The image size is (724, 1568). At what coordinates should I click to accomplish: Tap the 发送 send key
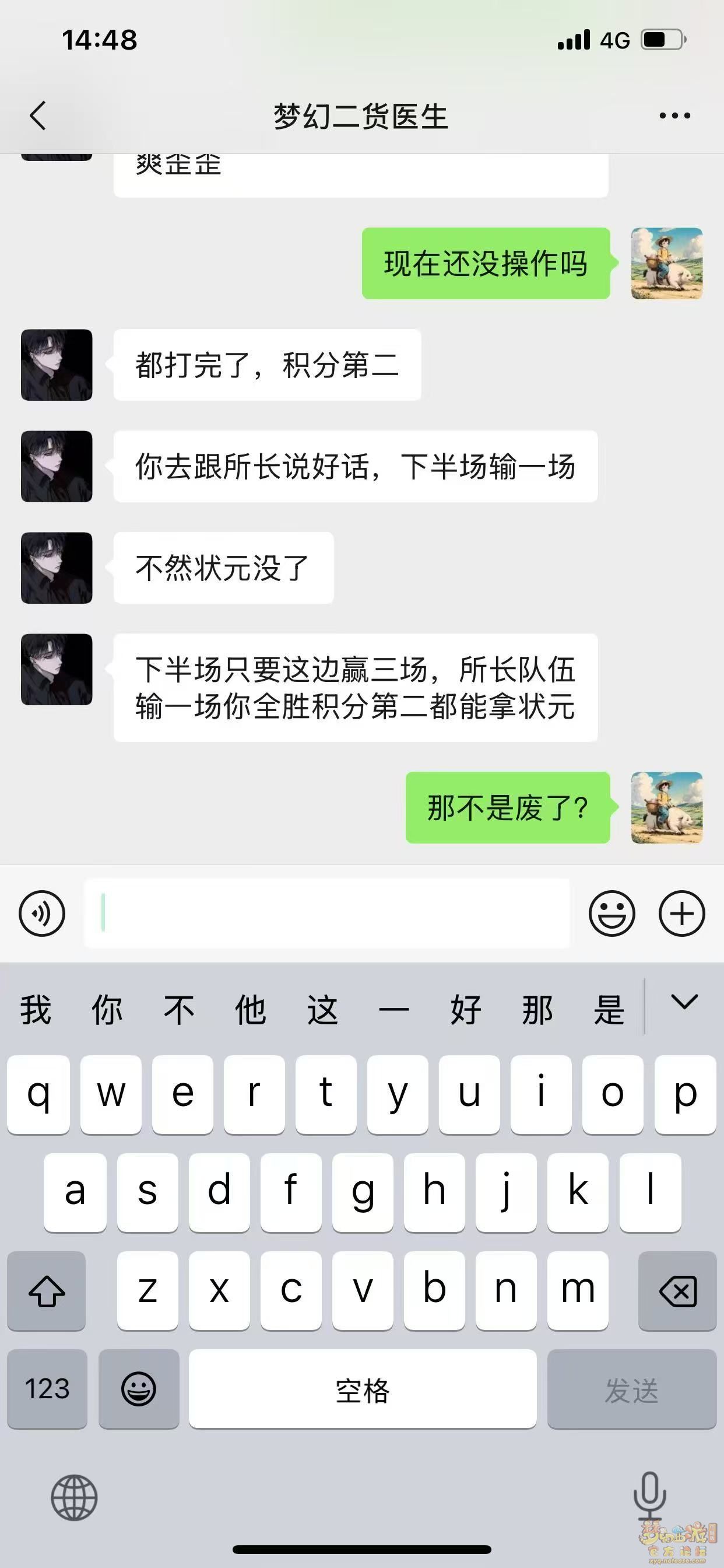631,1388
